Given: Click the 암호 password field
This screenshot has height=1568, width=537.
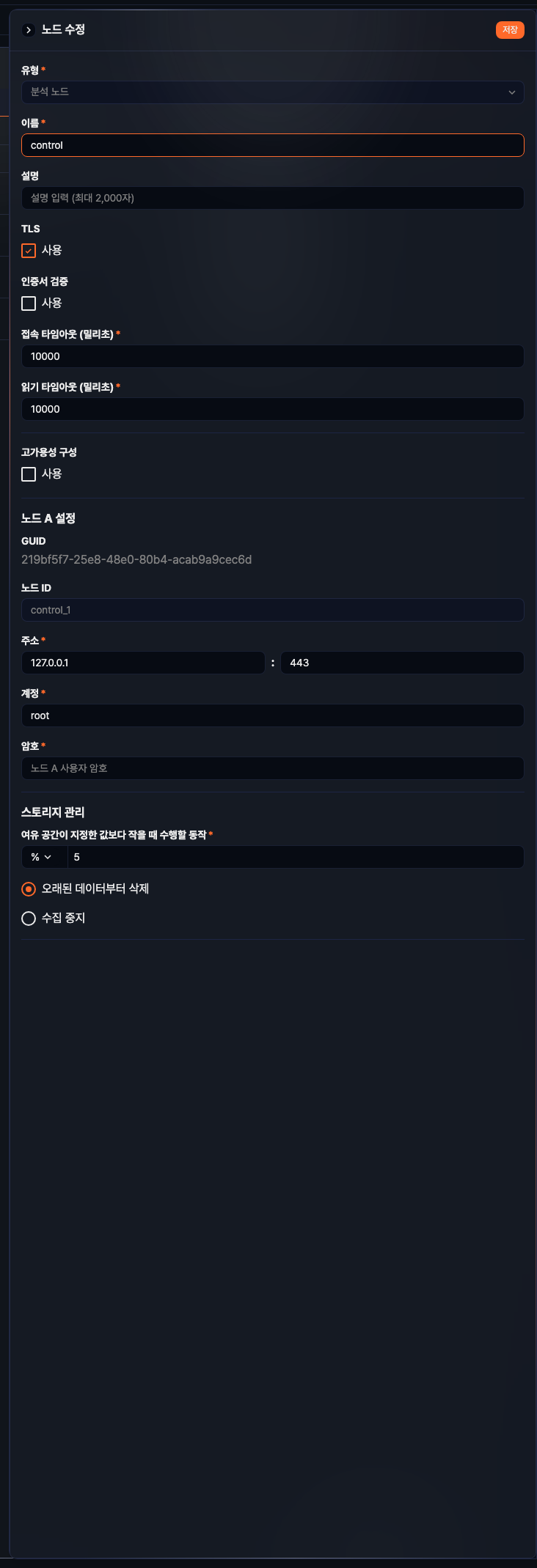Looking at the screenshot, I should tap(273, 768).
